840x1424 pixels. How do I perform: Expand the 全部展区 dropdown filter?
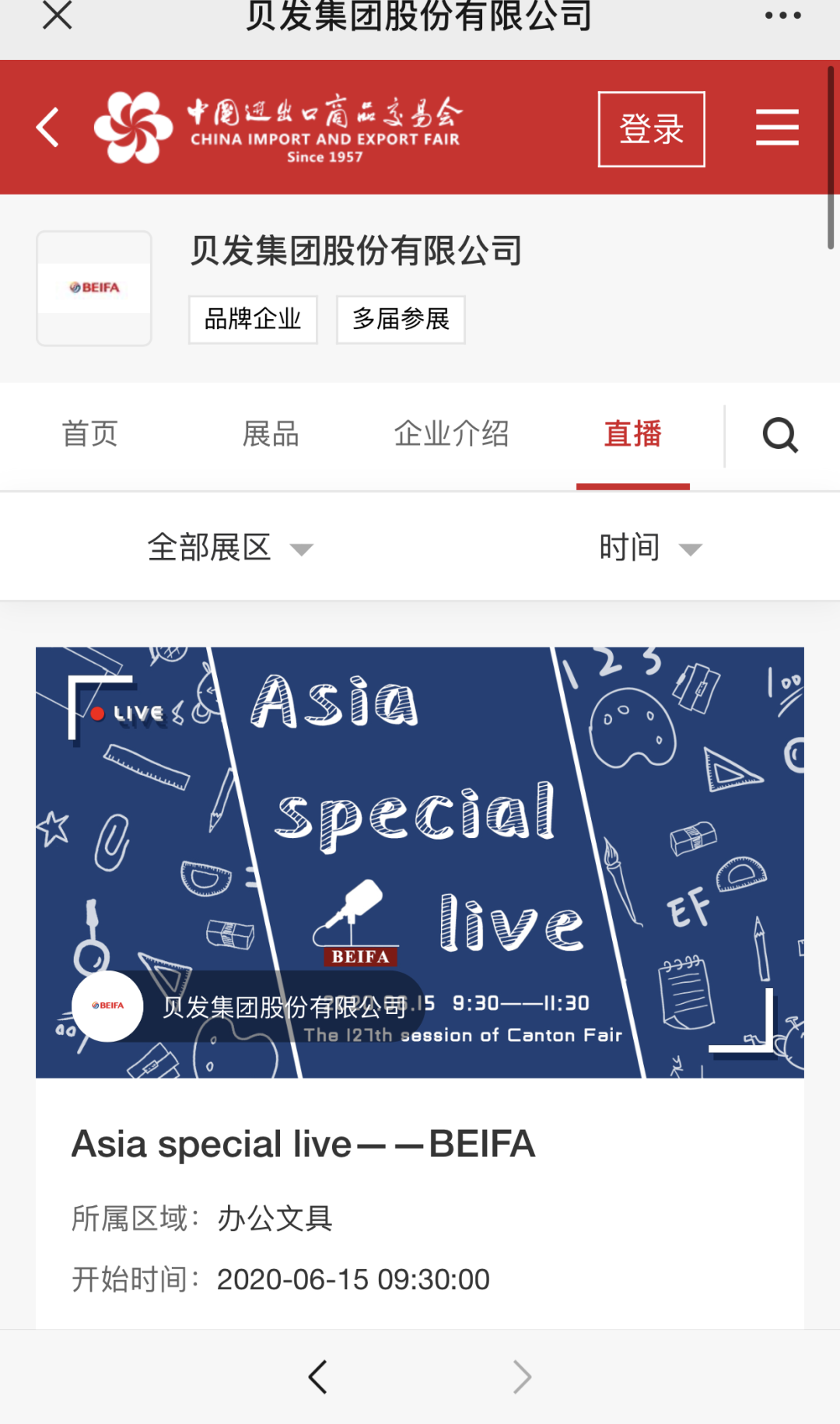230,548
